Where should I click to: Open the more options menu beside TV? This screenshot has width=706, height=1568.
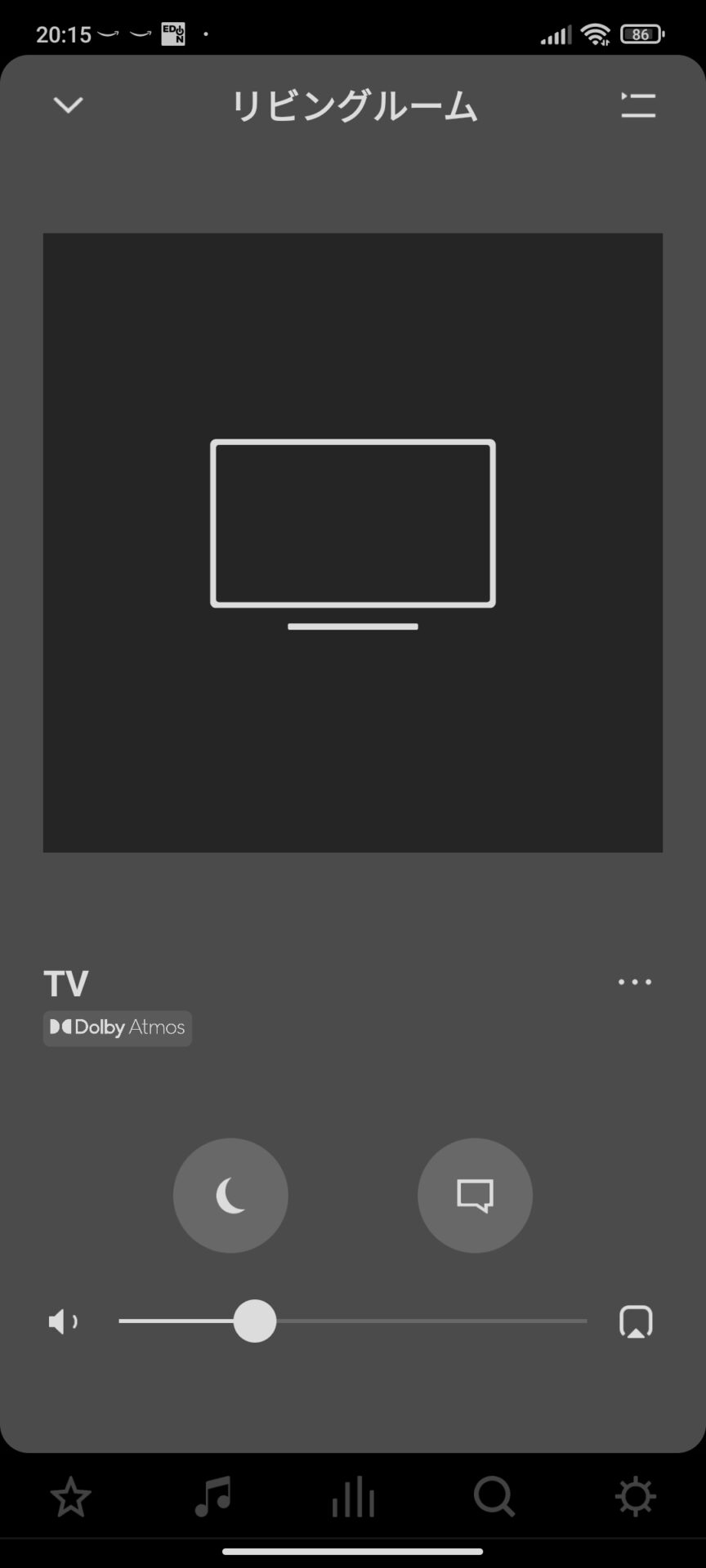[635, 982]
